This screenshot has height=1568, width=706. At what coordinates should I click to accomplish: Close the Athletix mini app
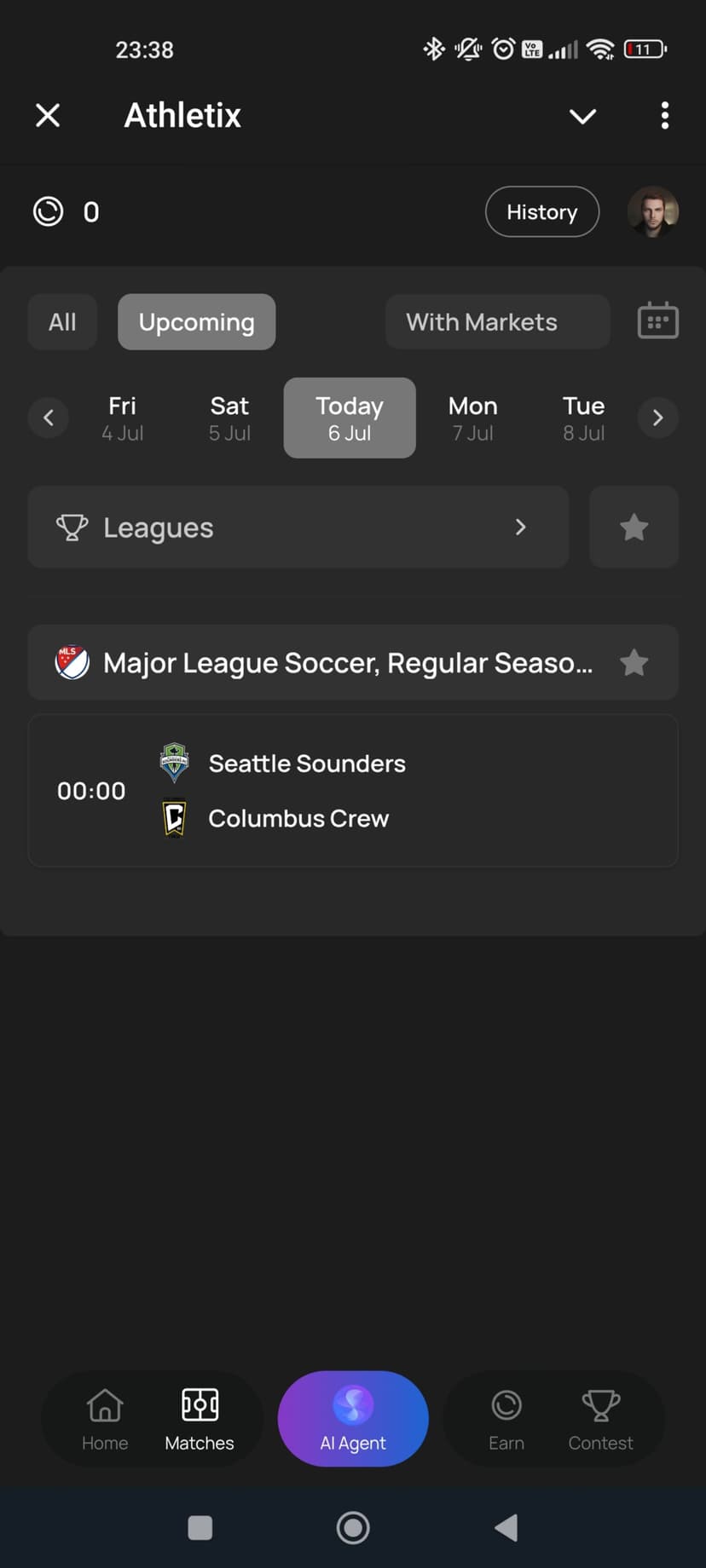pyautogui.click(x=48, y=115)
